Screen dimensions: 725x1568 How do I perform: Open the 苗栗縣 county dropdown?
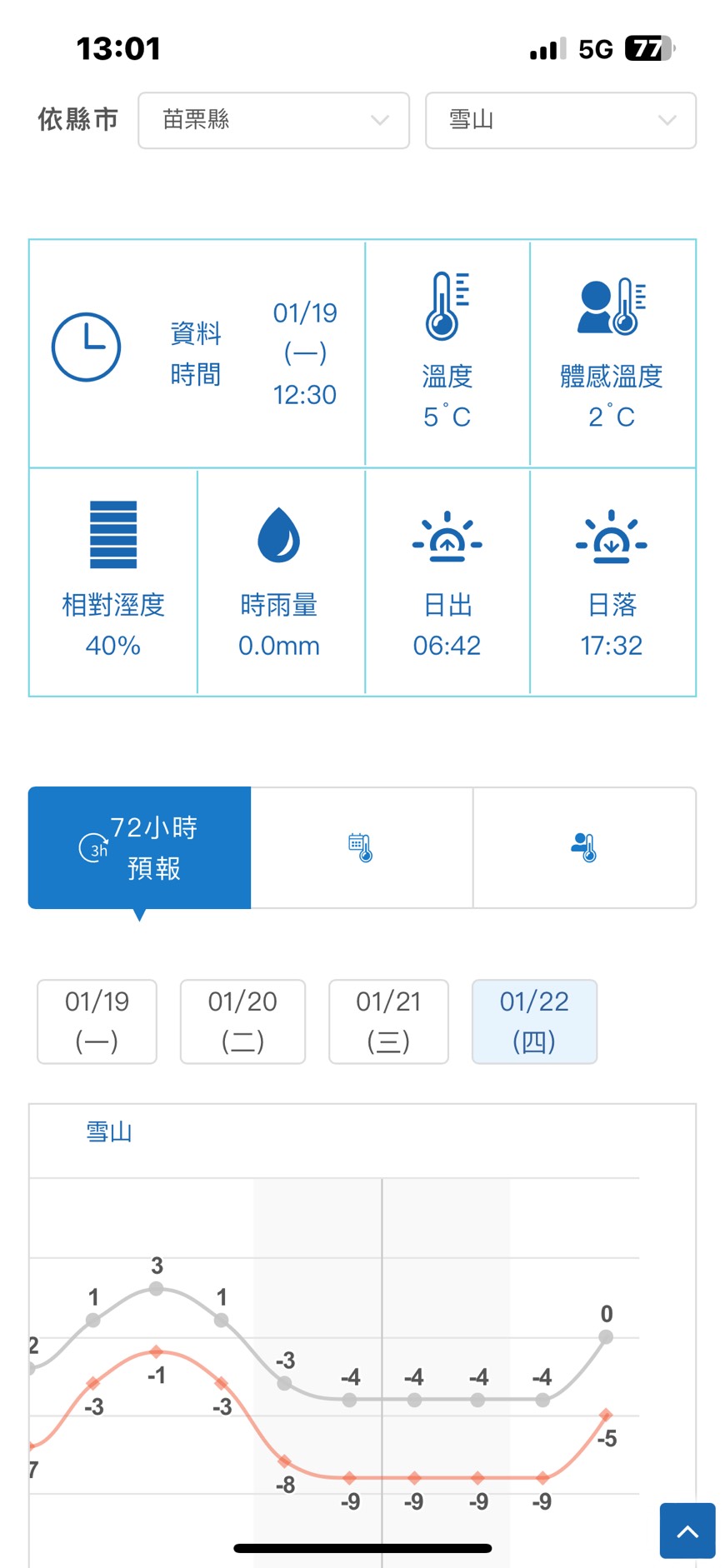(273, 121)
